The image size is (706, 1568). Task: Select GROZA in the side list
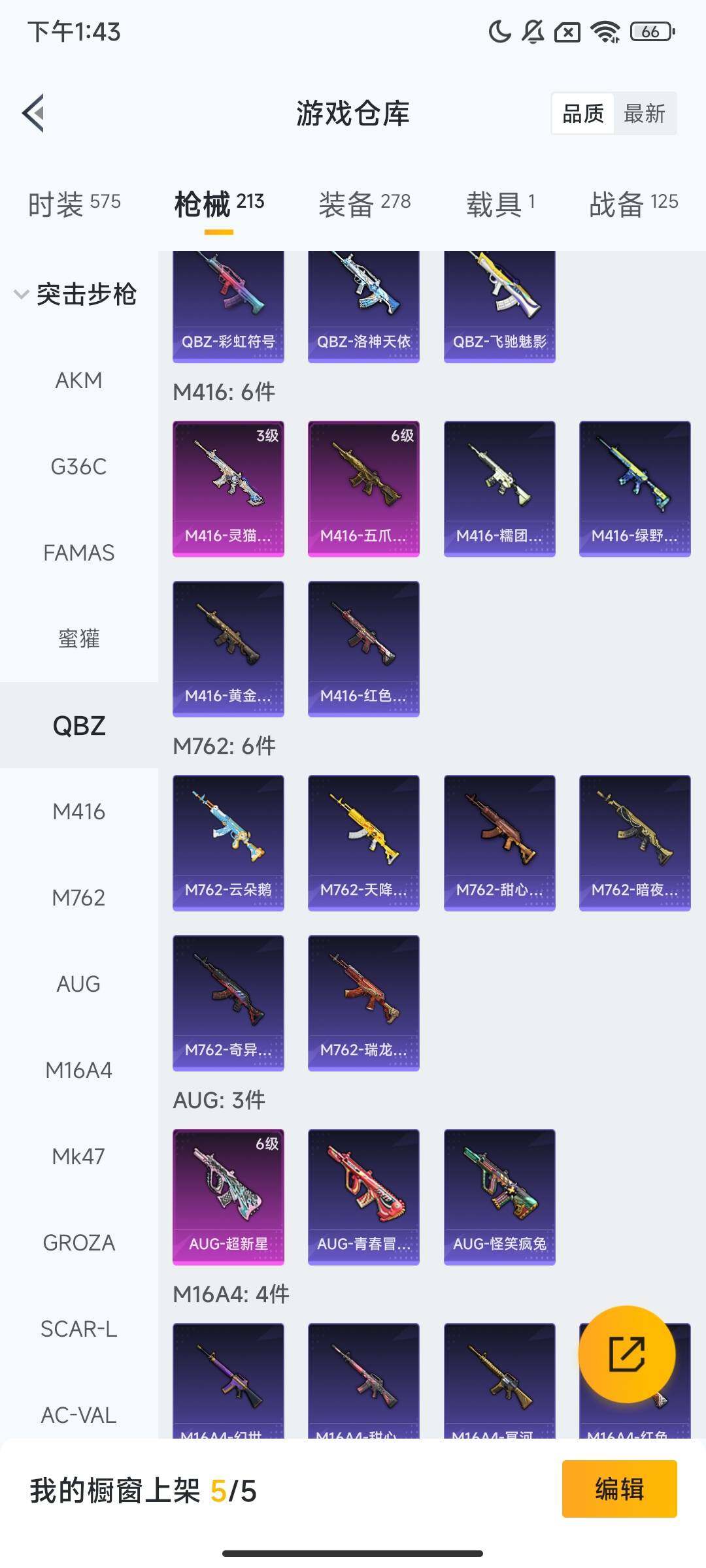(x=78, y=1243)
